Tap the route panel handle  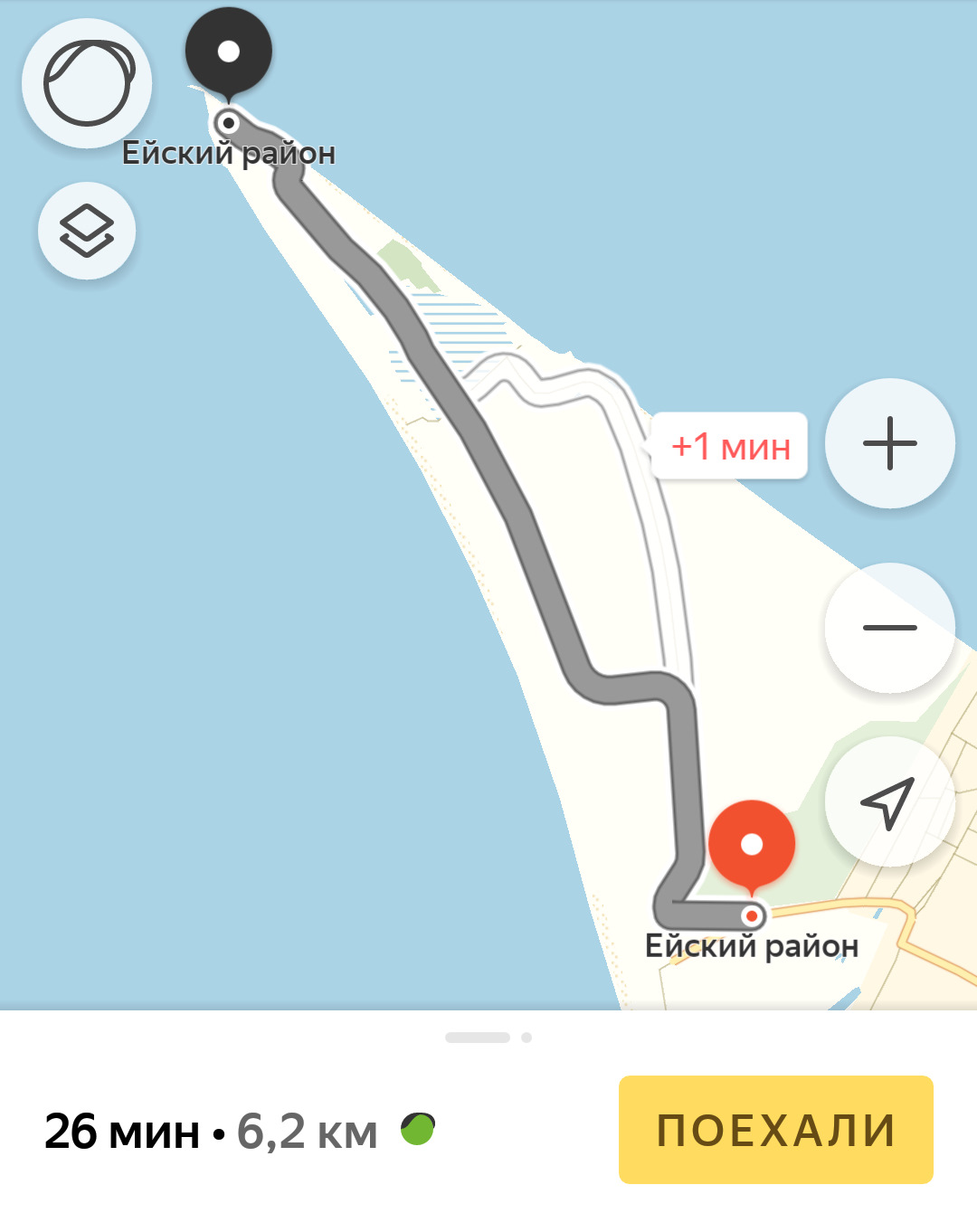(x=479, y=1038)
